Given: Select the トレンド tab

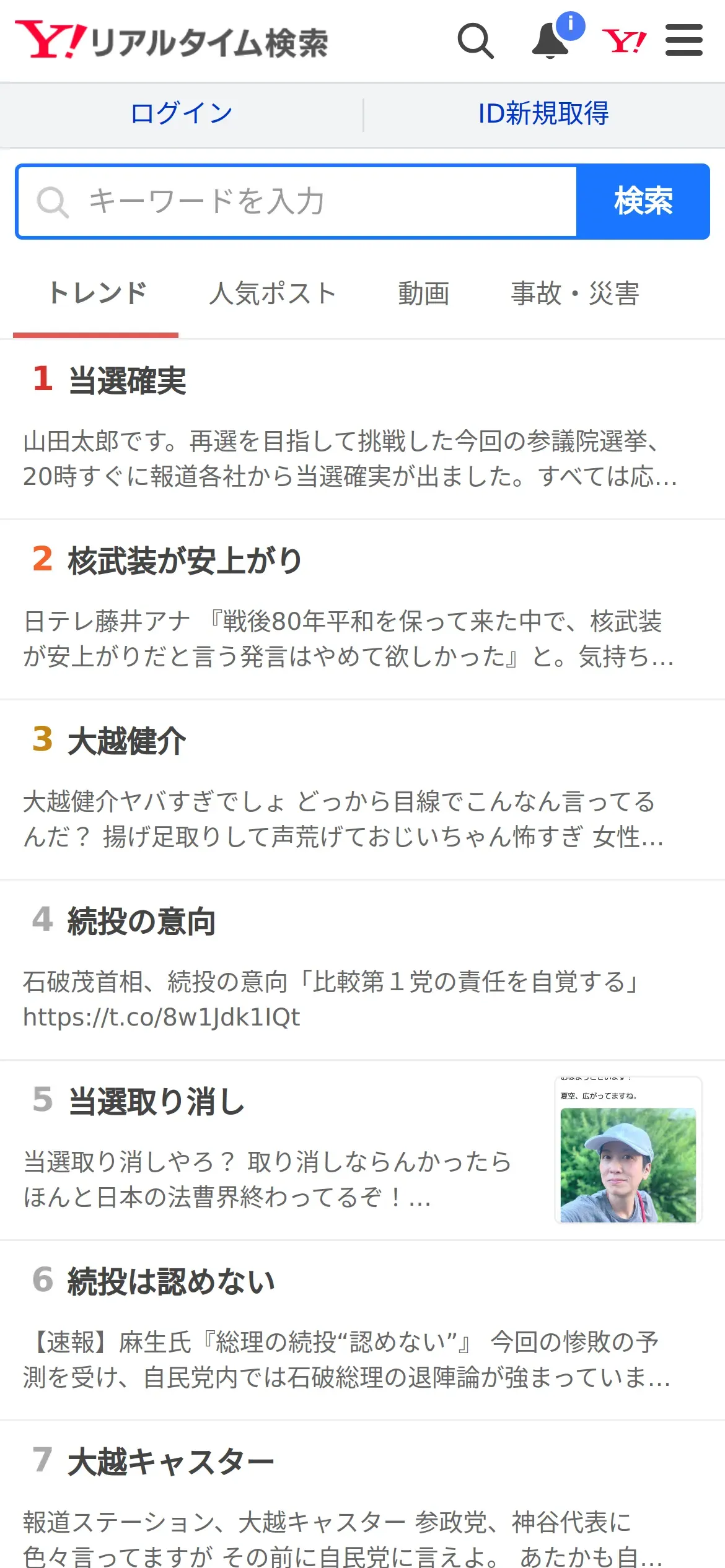Looking at the screenshot, I should point(96,293).
